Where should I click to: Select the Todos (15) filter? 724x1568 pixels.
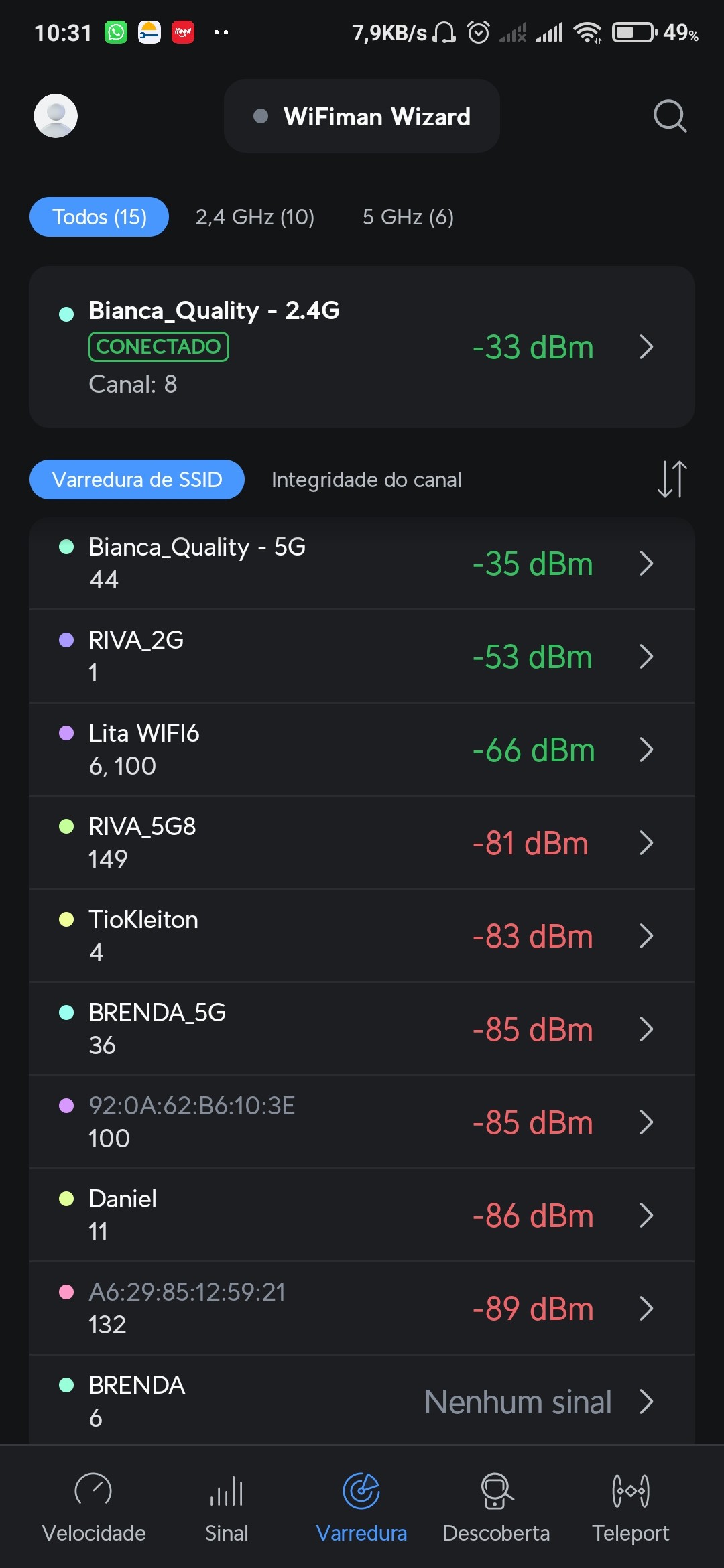click(x=99, y=217)
